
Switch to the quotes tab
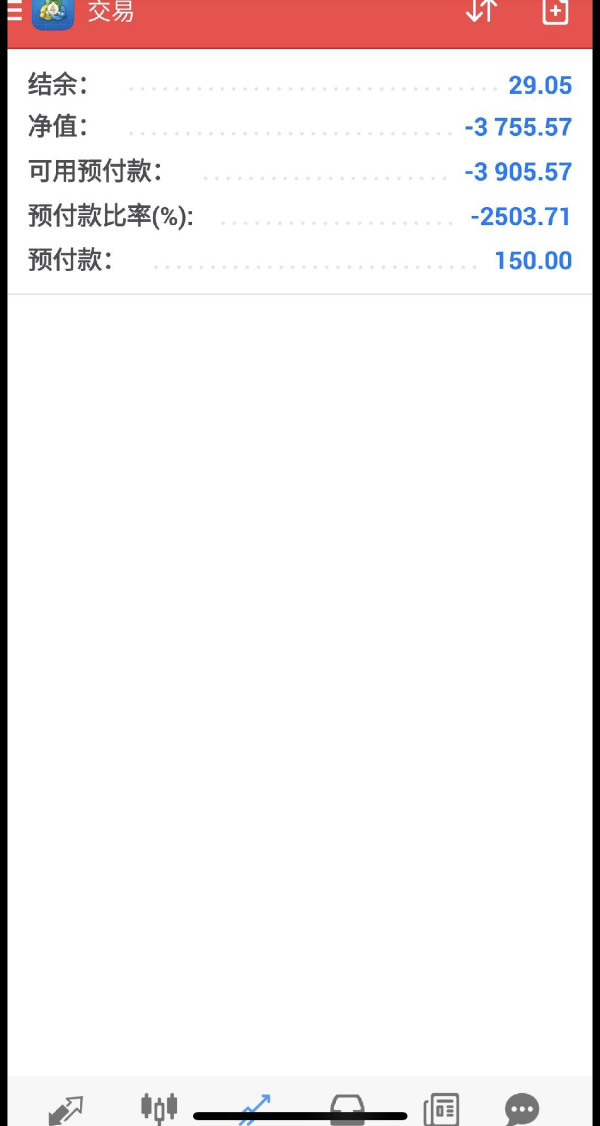(x=66, y=1110)
